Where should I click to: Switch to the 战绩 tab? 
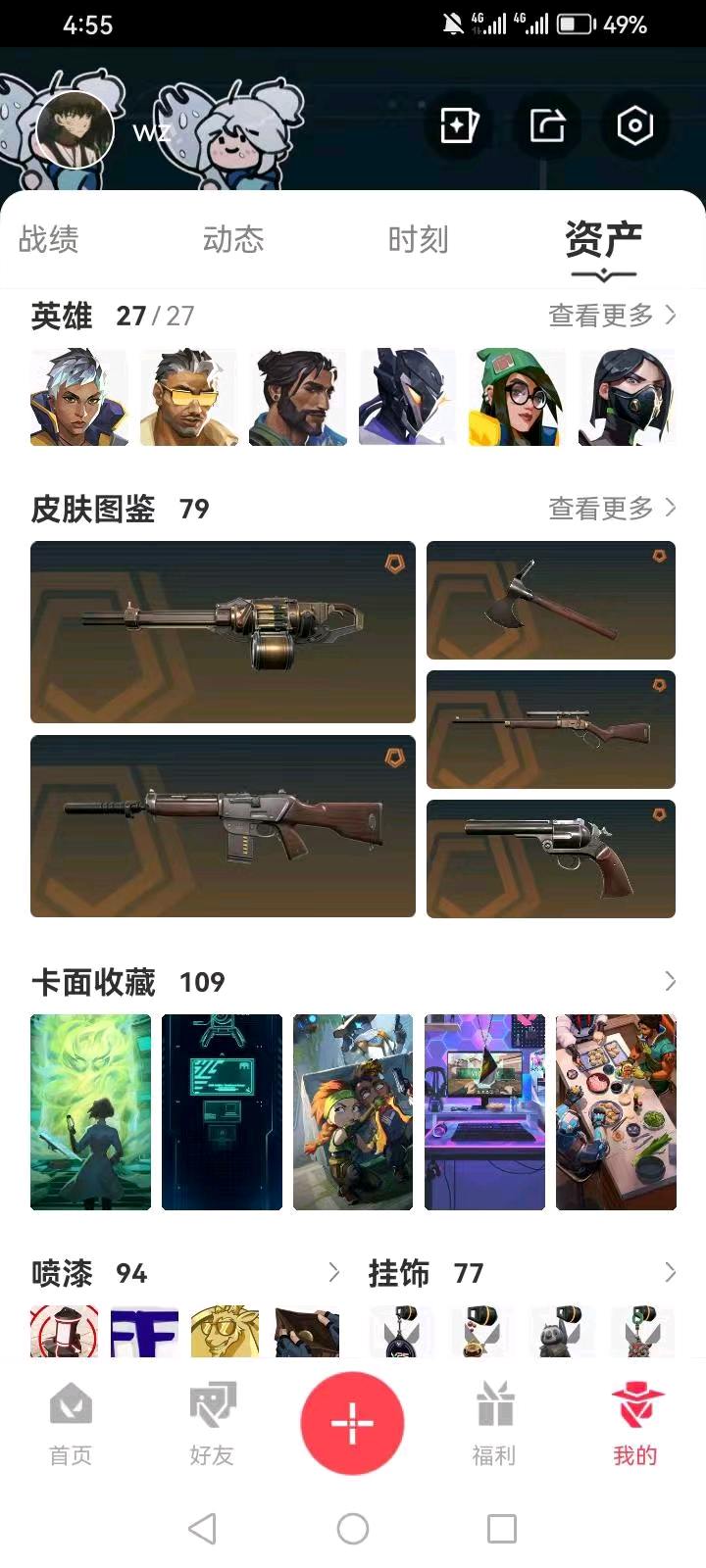tap(49, 239)
